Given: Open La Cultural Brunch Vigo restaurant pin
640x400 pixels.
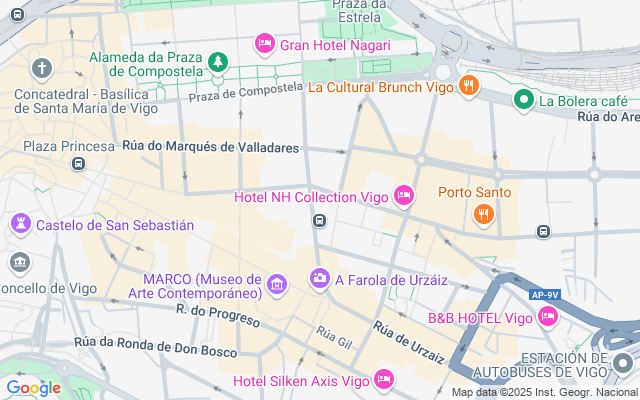Looking at the screenshot, I should [x=467, y=87].
